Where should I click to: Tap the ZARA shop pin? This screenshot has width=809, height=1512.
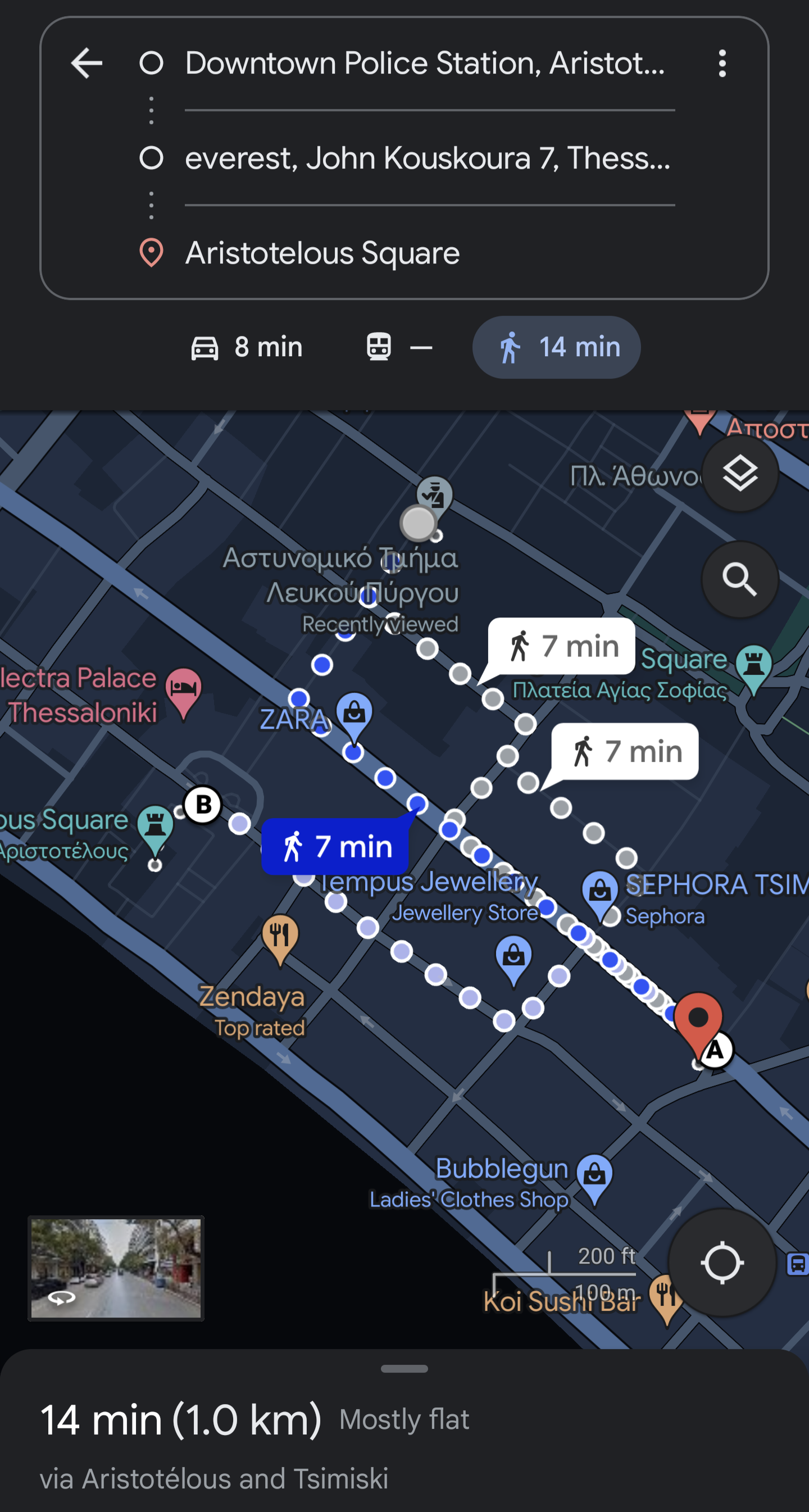[x=354, y=715]
